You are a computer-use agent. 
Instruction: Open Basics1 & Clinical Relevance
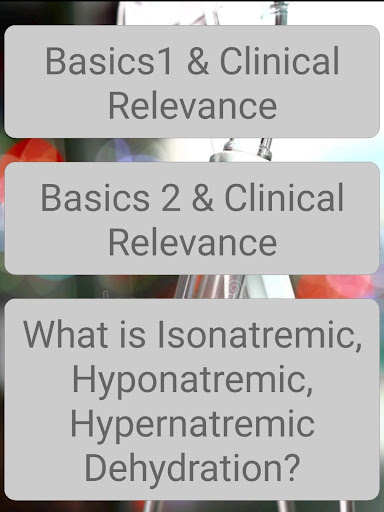192,82
